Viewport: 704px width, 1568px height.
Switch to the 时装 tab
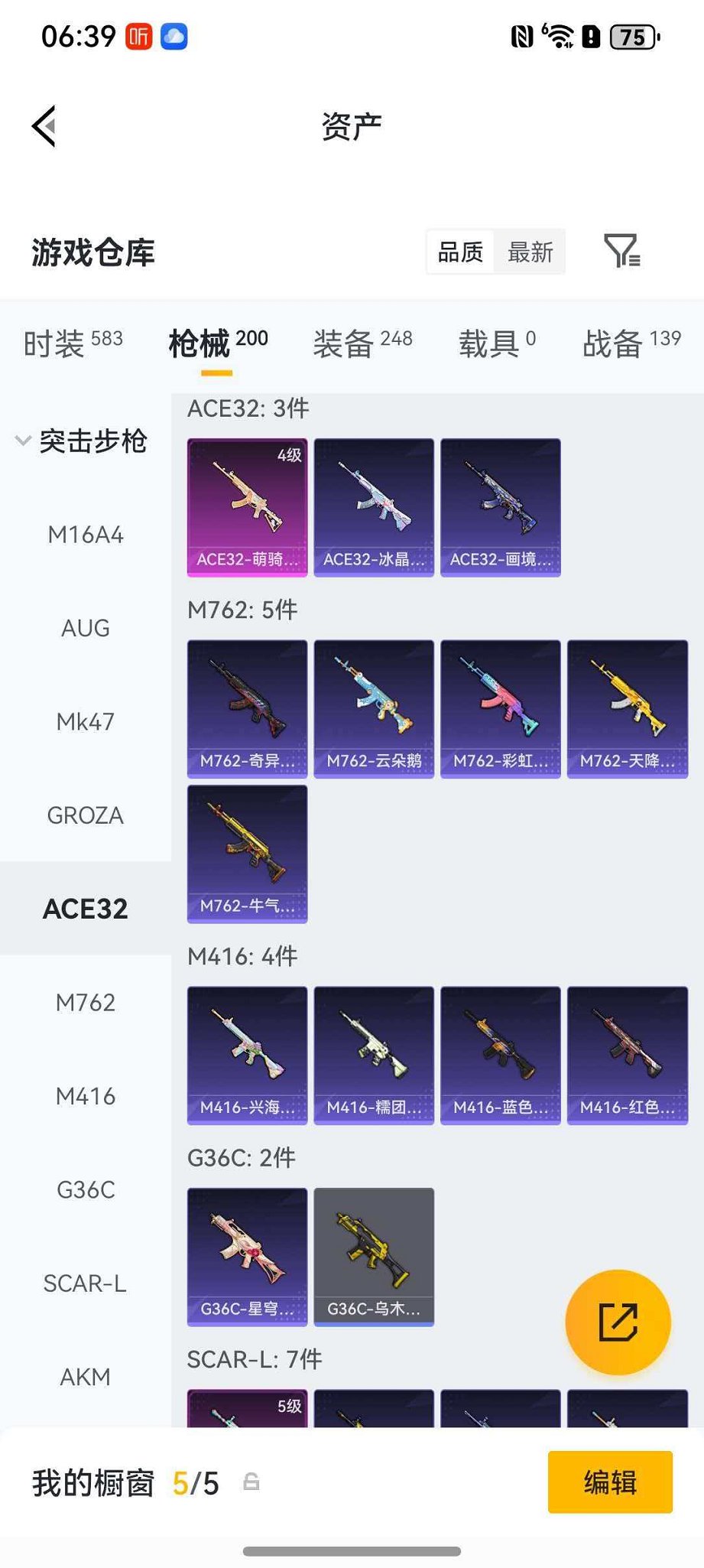pyautogui.click(x=73, y=343)
